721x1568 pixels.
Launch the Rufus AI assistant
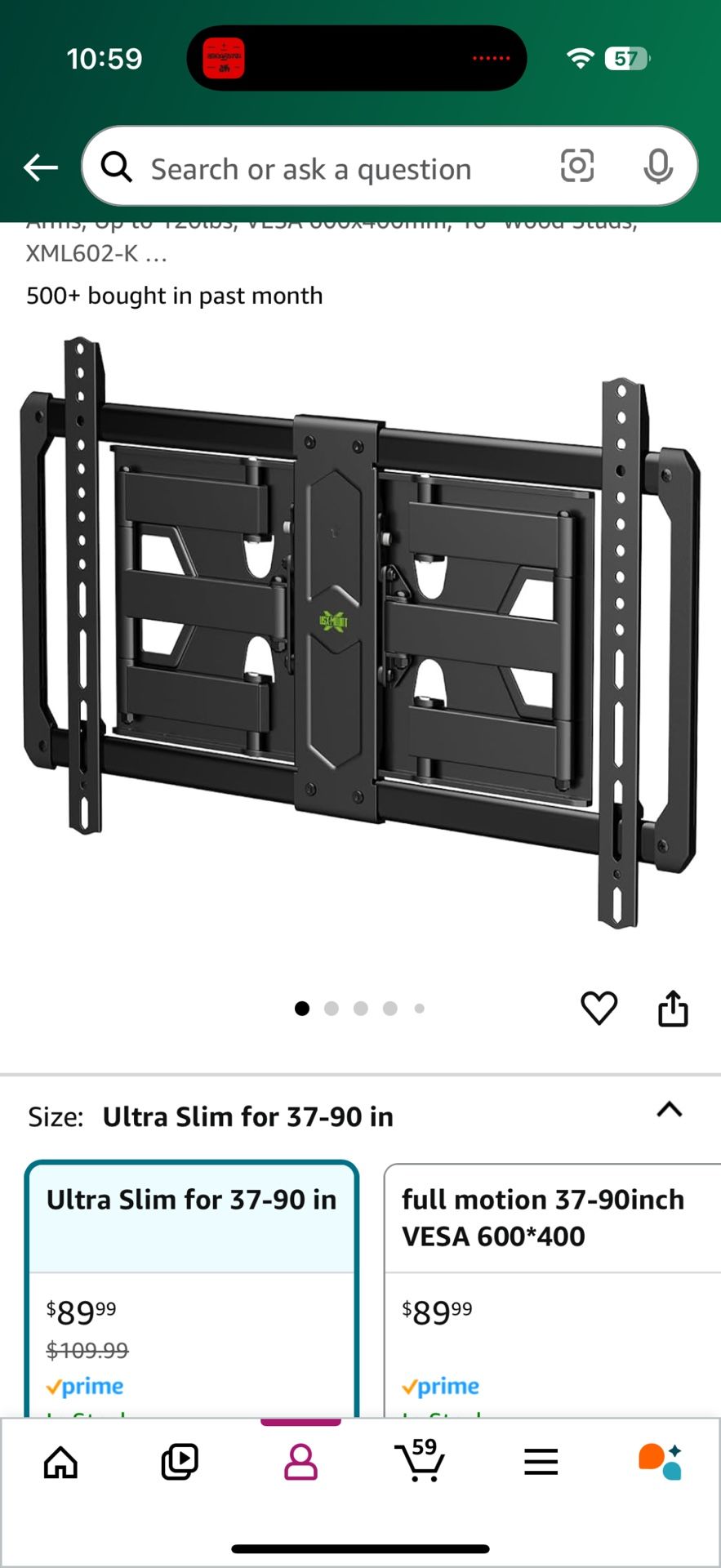[x=660, y=1462]
